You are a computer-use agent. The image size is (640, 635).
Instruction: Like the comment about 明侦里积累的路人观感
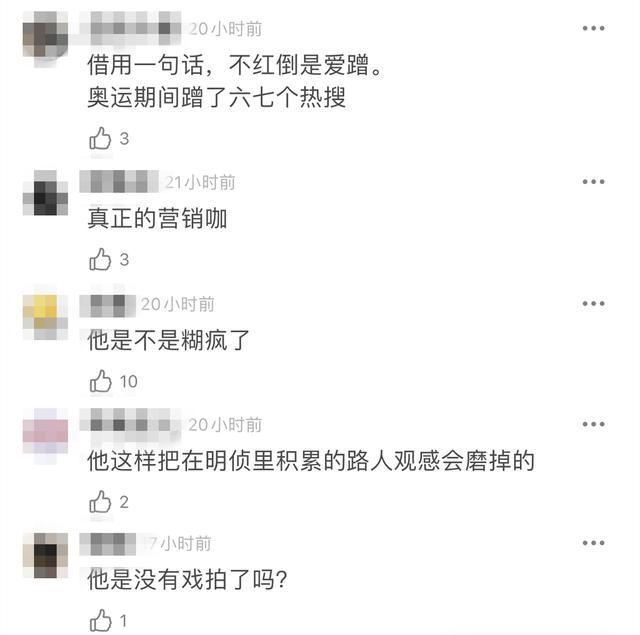tap(100, 501)
